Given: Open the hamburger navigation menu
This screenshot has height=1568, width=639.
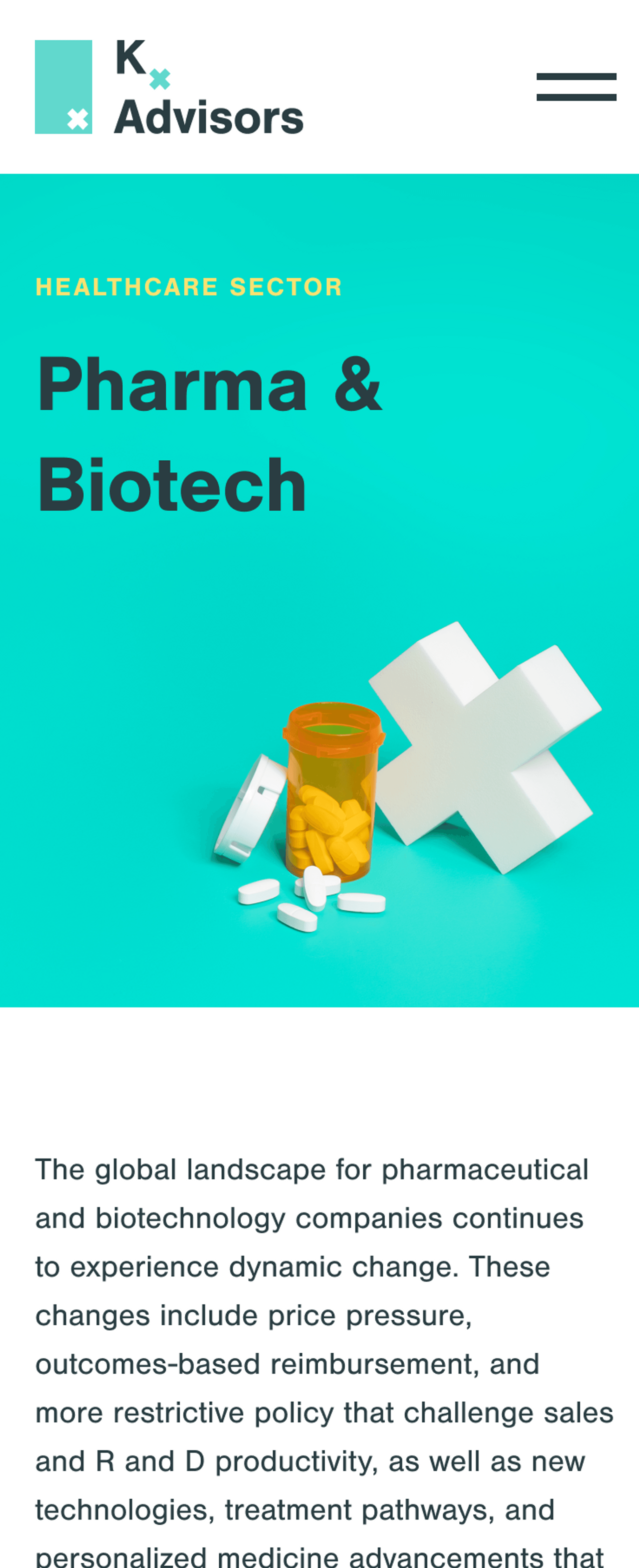Looking at the screenshot, I should click(576, 87).
